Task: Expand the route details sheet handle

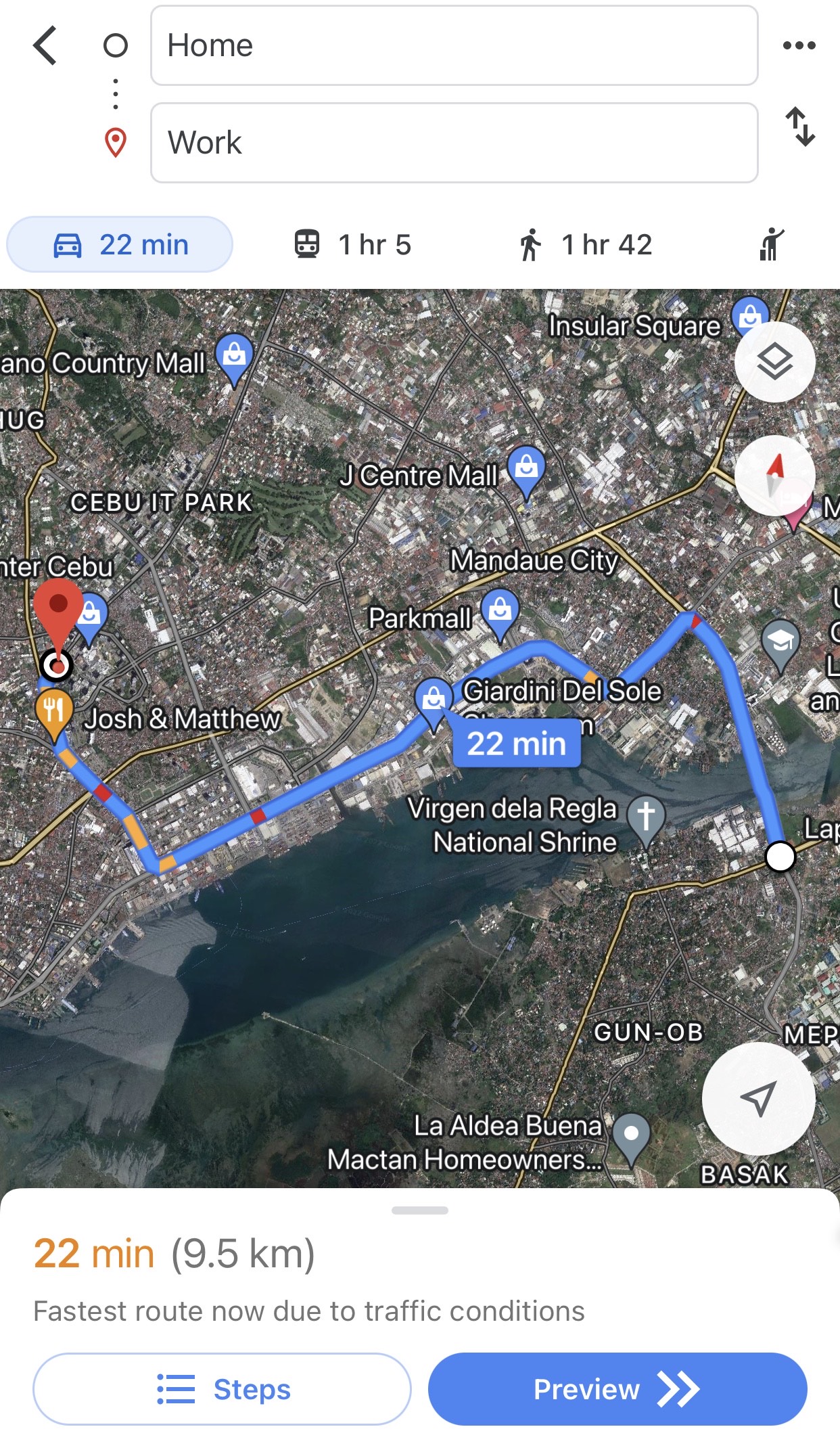Action: 419,1210
